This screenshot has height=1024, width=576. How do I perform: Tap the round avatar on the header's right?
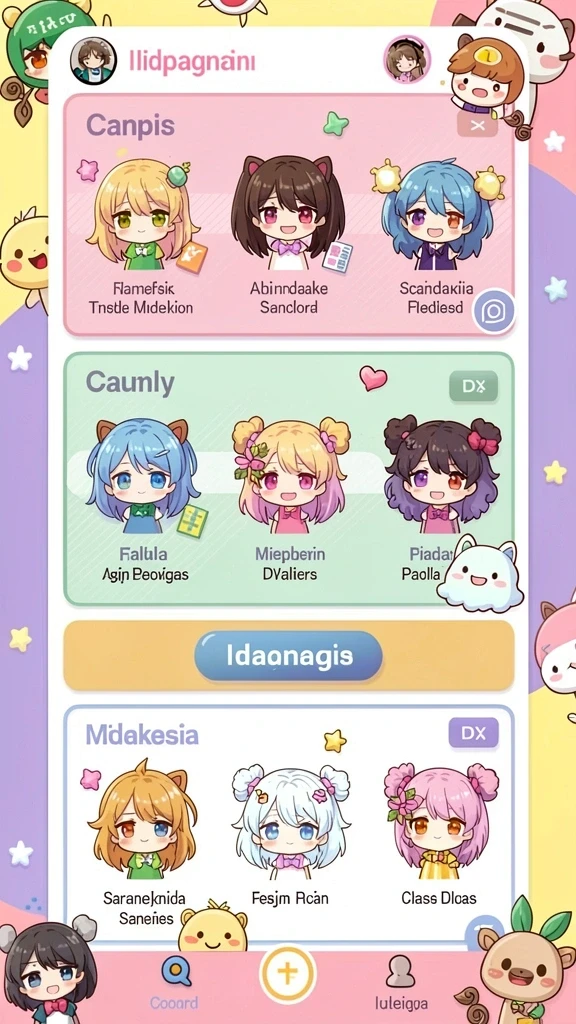(407, 59)
